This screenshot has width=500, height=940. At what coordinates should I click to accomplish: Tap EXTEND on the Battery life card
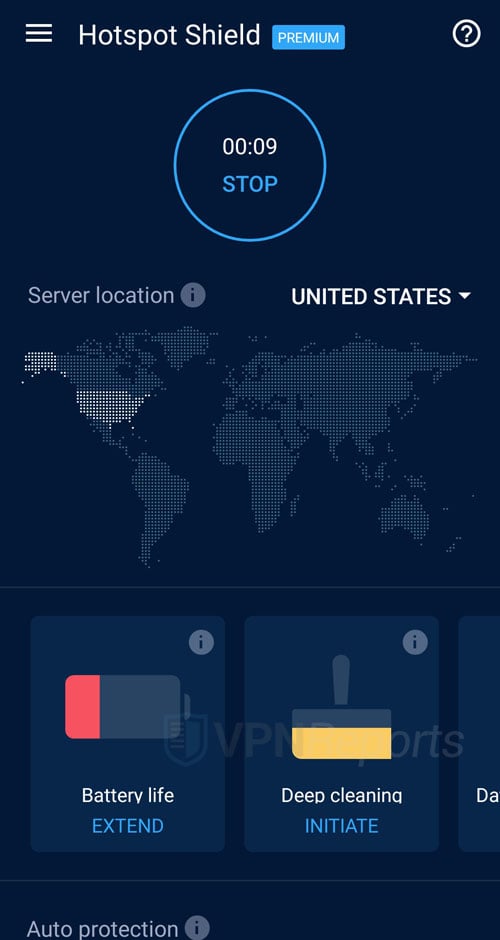pyautogui.click(x=128, y=825)
